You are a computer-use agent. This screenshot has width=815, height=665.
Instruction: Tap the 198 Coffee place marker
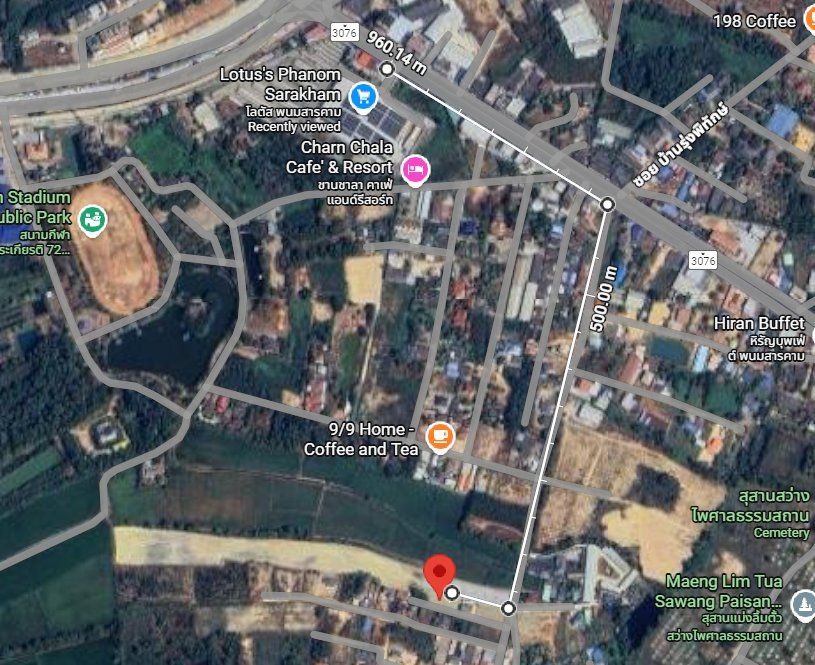pos(810,20)
